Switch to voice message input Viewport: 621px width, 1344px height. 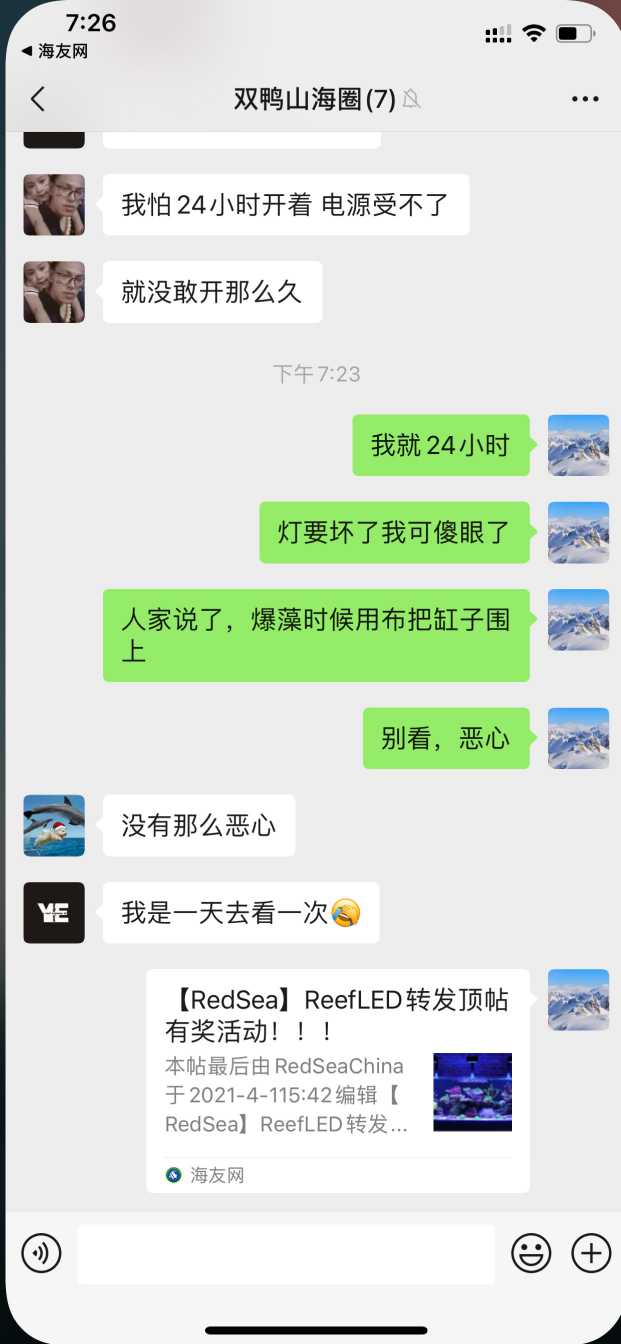(x=41, y=1253)
